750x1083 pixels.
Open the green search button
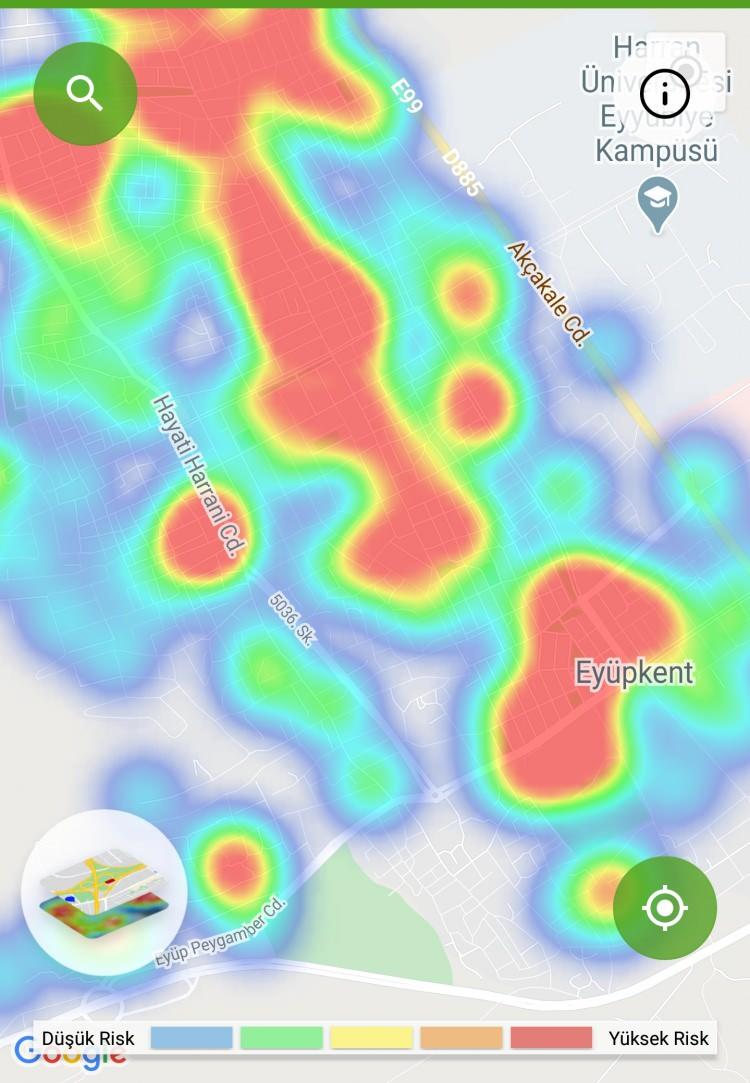tap(85, 94)
